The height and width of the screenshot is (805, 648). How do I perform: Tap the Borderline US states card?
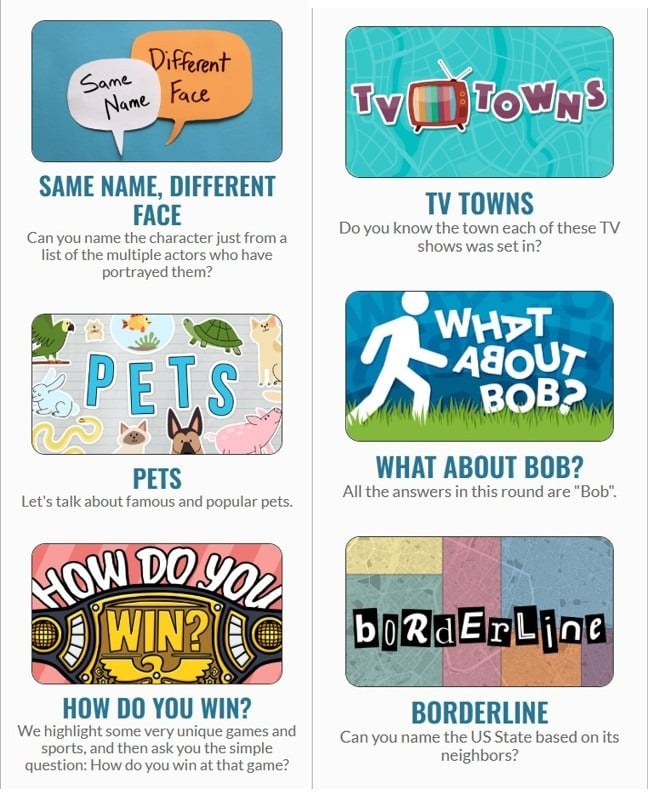pos(479,611)
